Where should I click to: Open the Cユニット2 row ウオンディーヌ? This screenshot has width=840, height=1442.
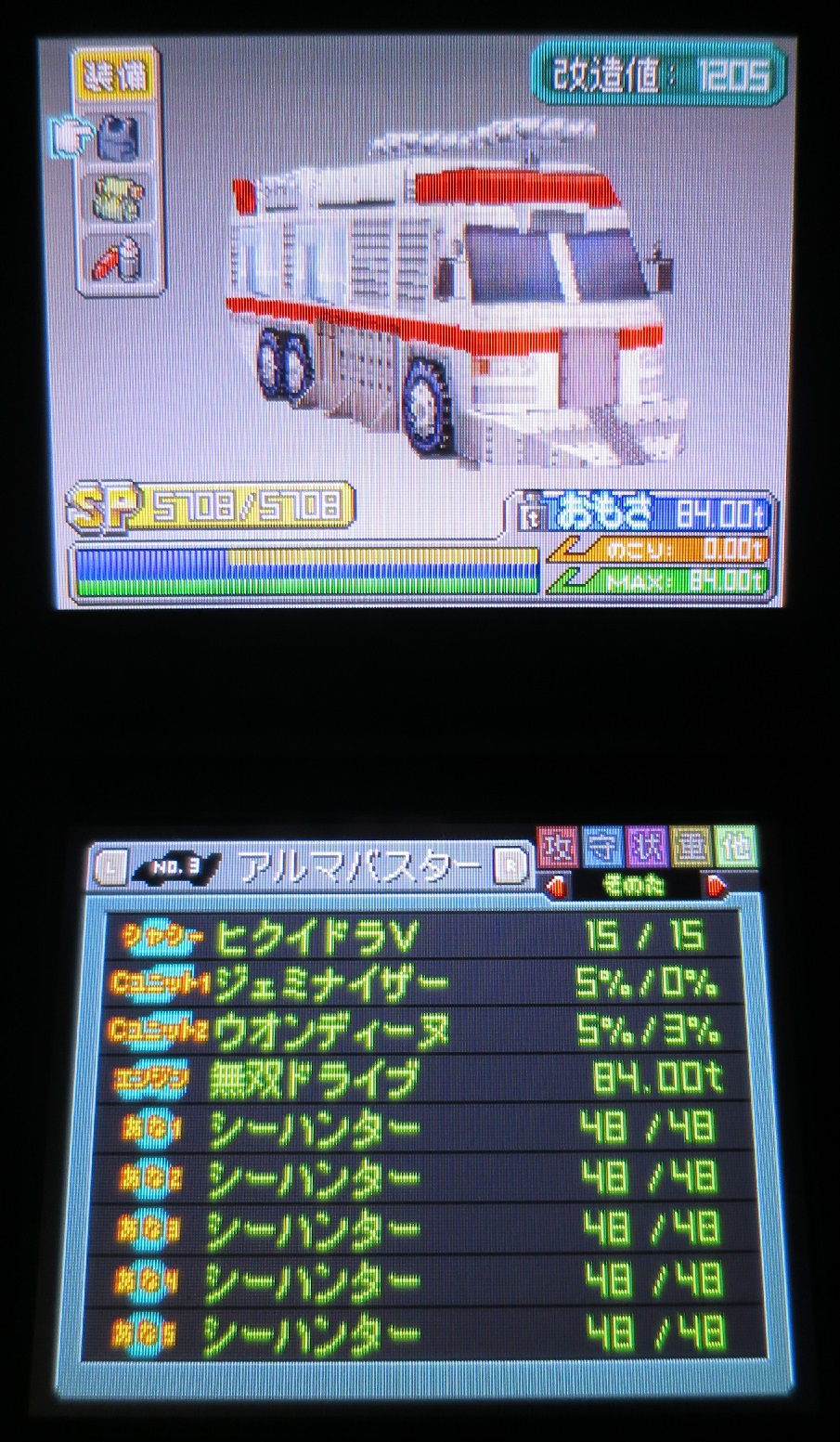pos(422,1031)
